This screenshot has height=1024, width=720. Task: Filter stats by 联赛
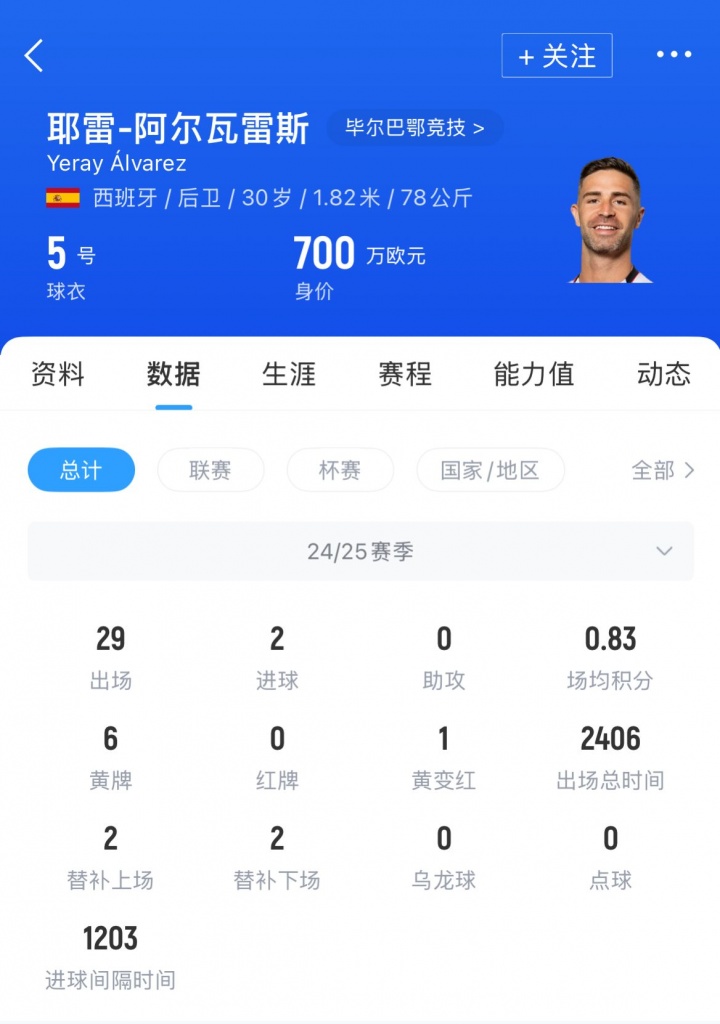coord(210,470)
